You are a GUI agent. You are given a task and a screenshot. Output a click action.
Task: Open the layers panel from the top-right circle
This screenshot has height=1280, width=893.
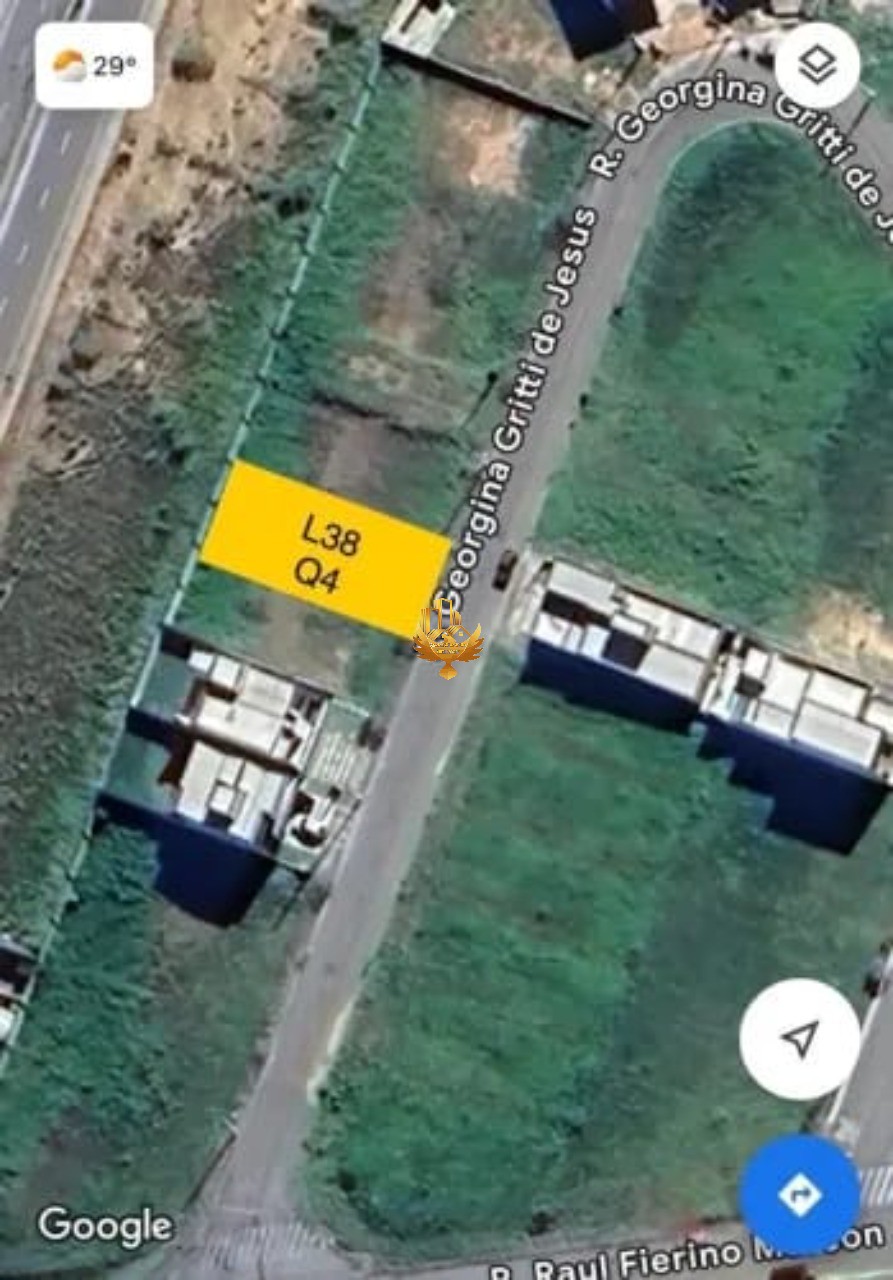click(x=816, y=64)
